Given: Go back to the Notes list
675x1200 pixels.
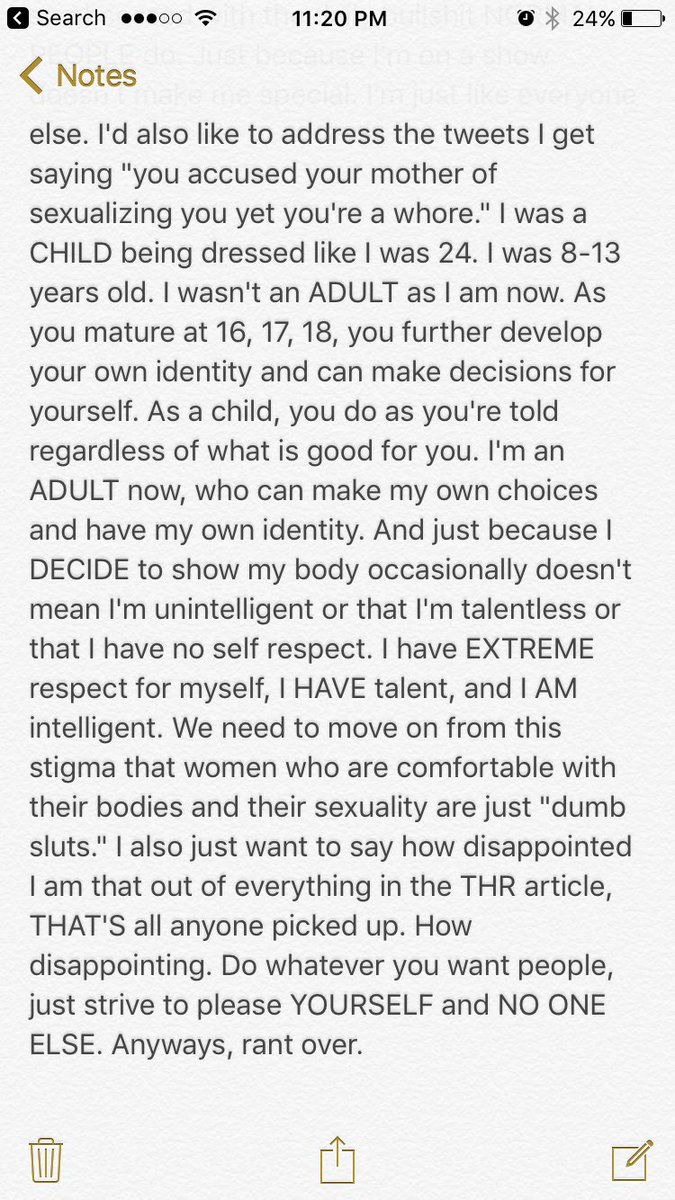Looking at the screenshot, I should (x=78, y=76).
